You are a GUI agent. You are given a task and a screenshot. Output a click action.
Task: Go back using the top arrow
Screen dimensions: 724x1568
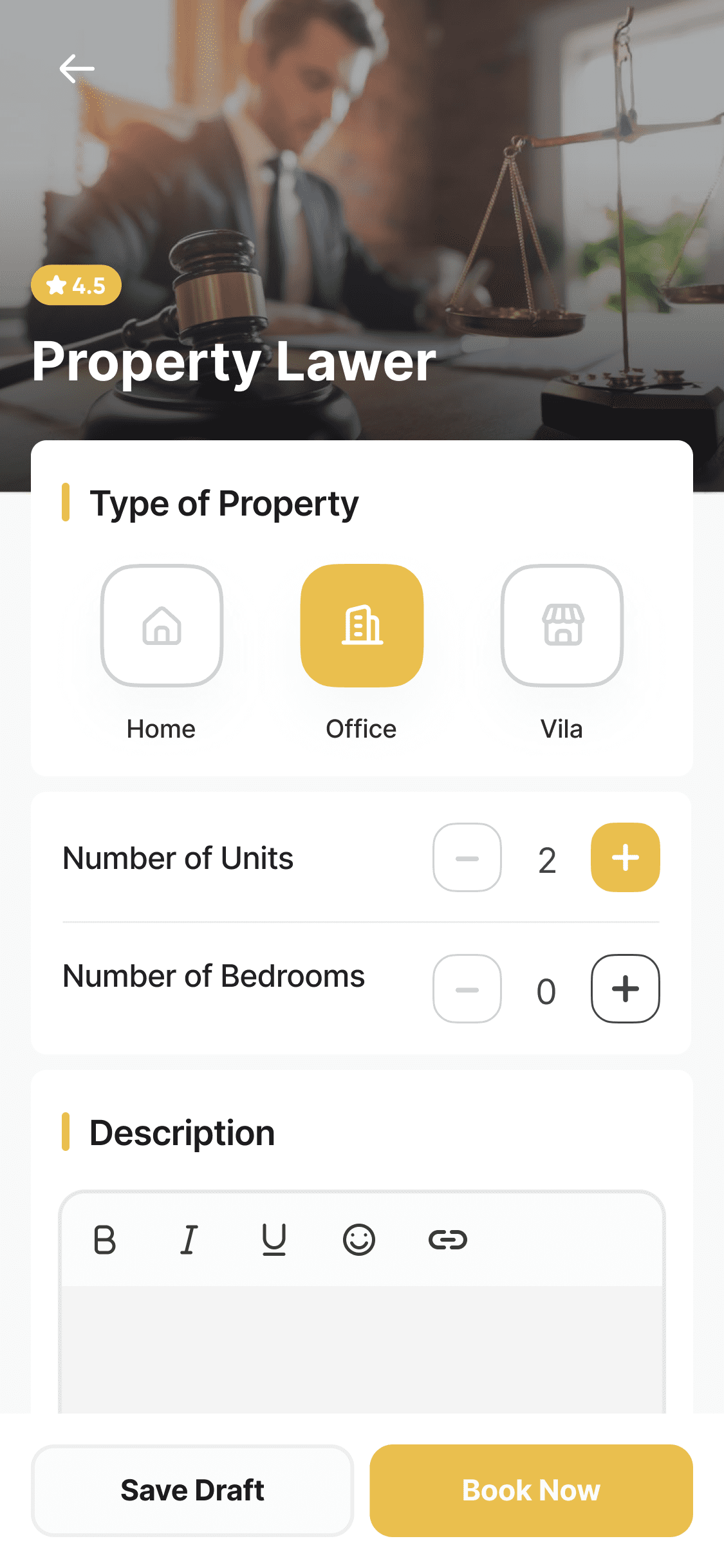[77, 69]
